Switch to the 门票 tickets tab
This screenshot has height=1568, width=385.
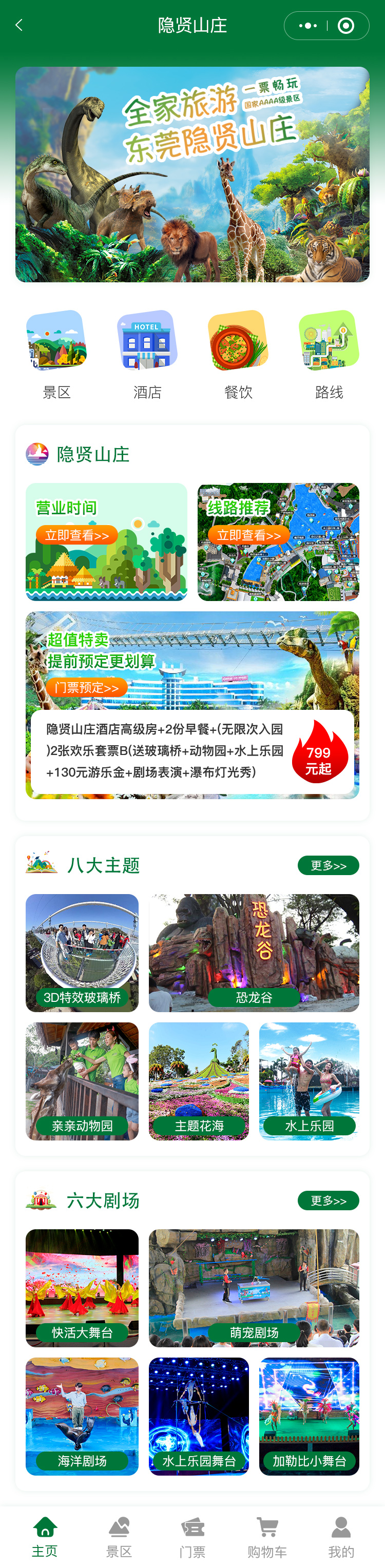point(192,1536)
